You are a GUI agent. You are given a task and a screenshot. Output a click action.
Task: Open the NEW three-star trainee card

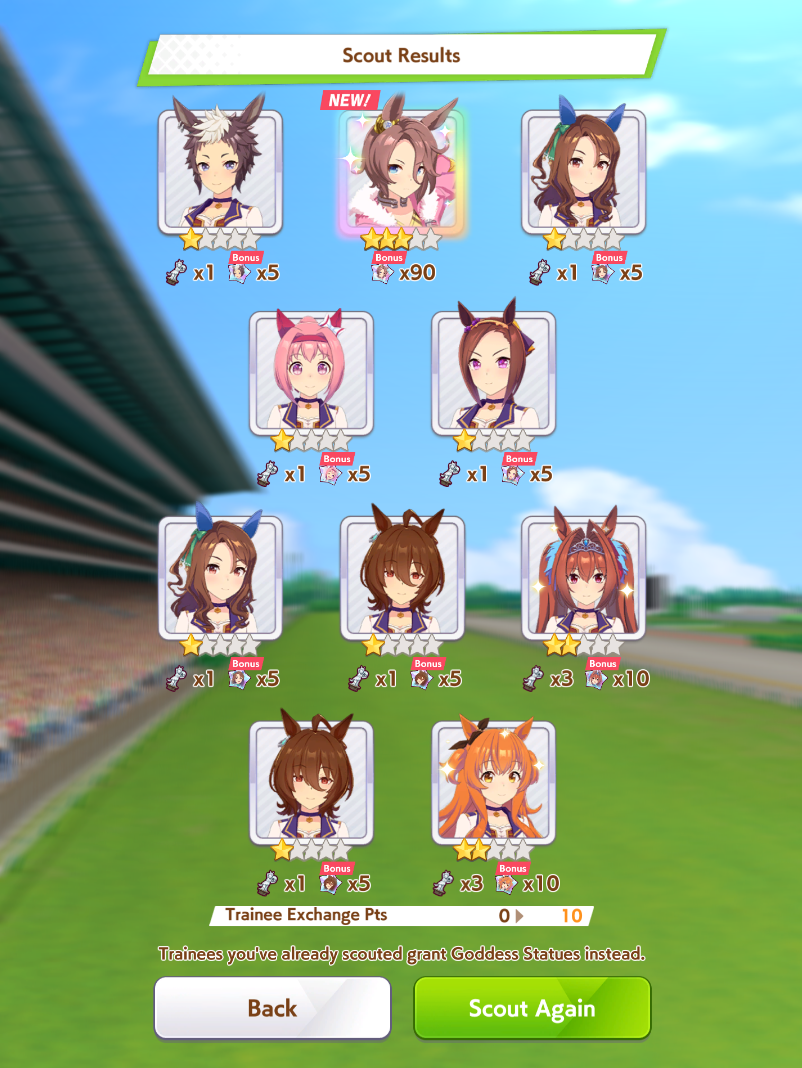click(402, 170)
